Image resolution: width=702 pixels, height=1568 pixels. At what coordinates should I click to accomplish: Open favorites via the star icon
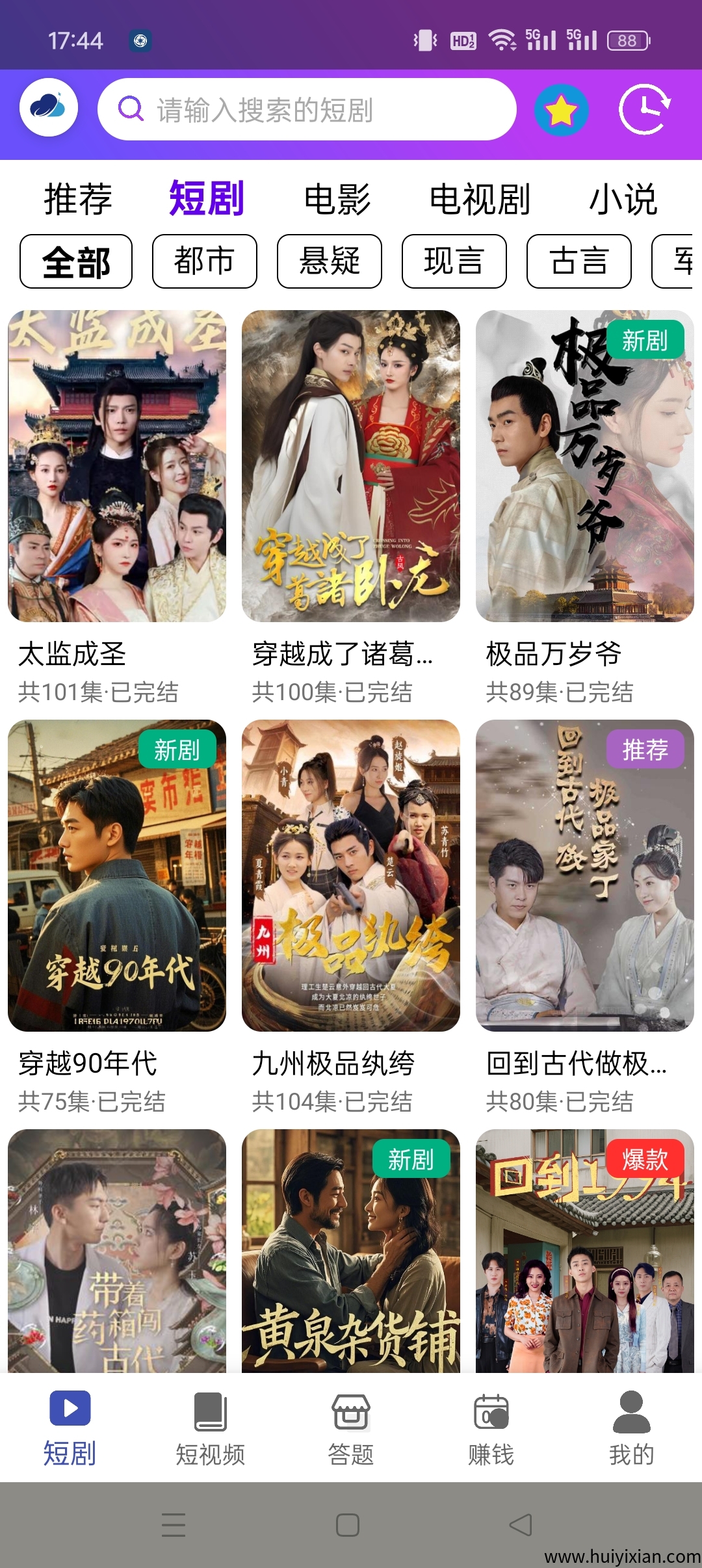[562, 111]
